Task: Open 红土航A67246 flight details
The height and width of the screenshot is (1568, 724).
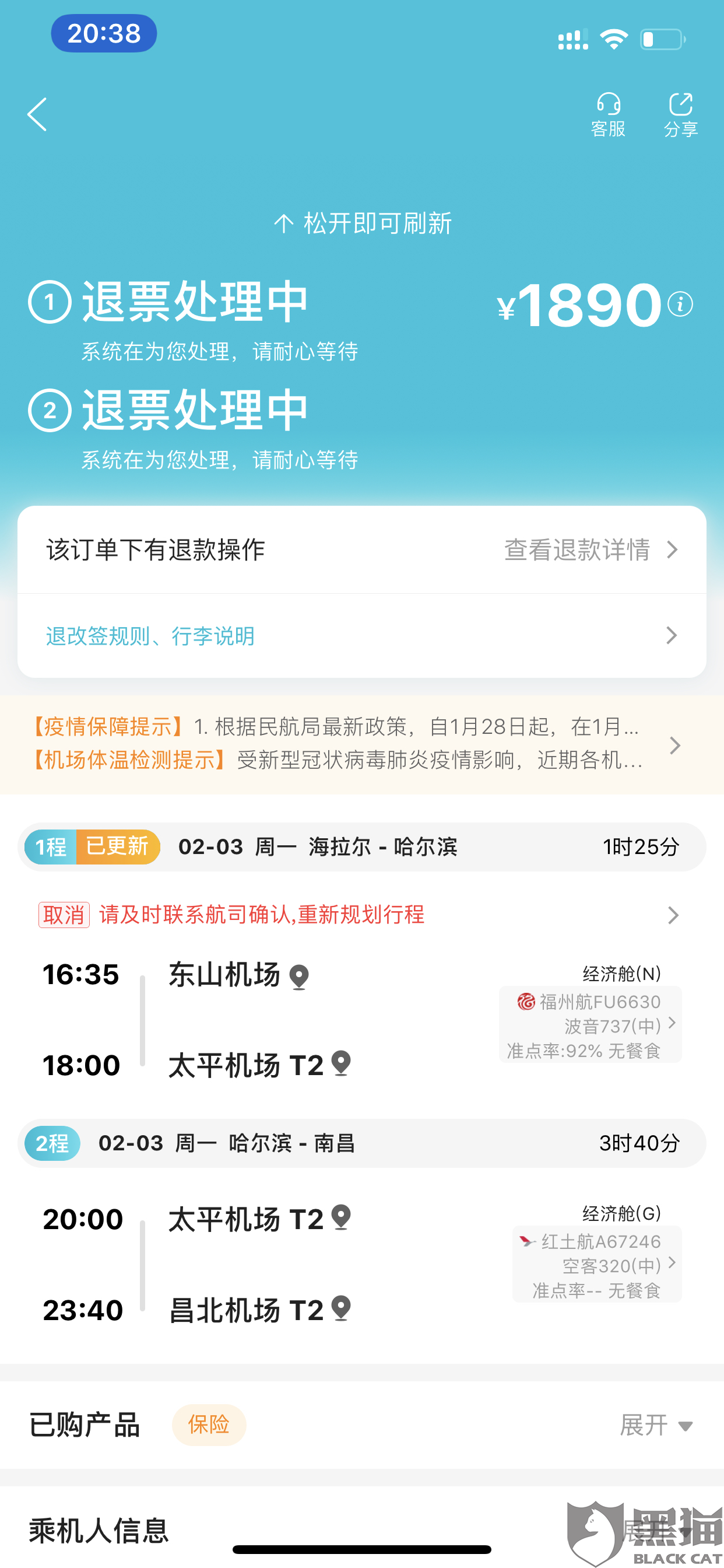Action: (x=597, y=1265)
